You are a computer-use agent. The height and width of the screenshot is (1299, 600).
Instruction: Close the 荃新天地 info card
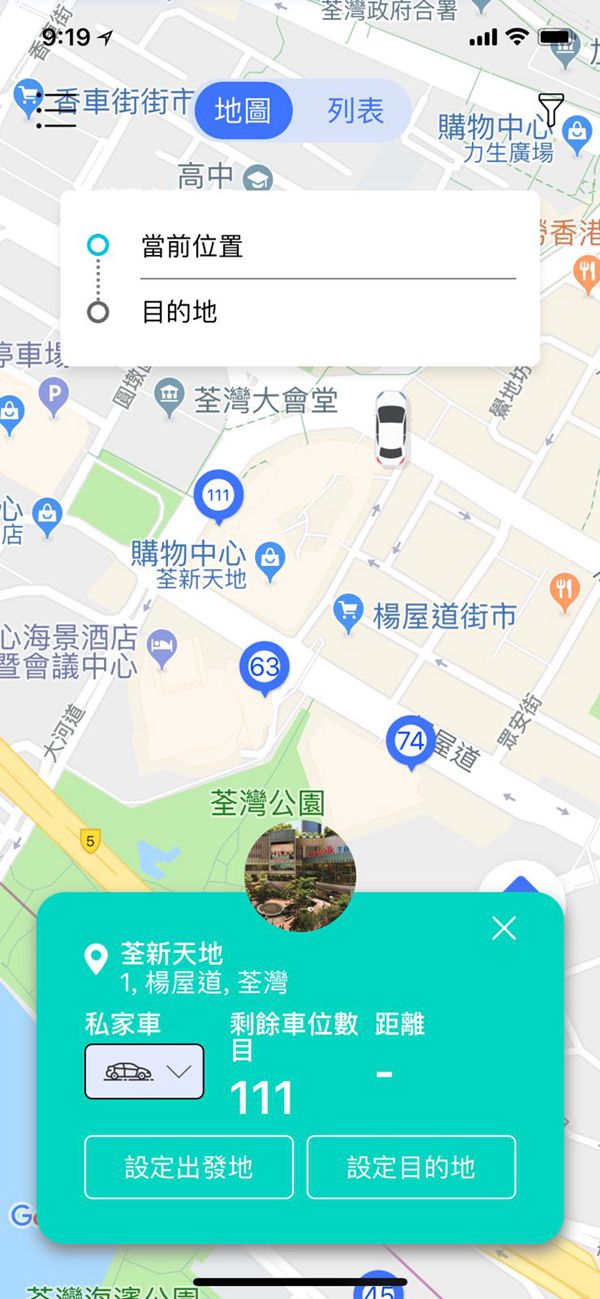tap(504, 929)
